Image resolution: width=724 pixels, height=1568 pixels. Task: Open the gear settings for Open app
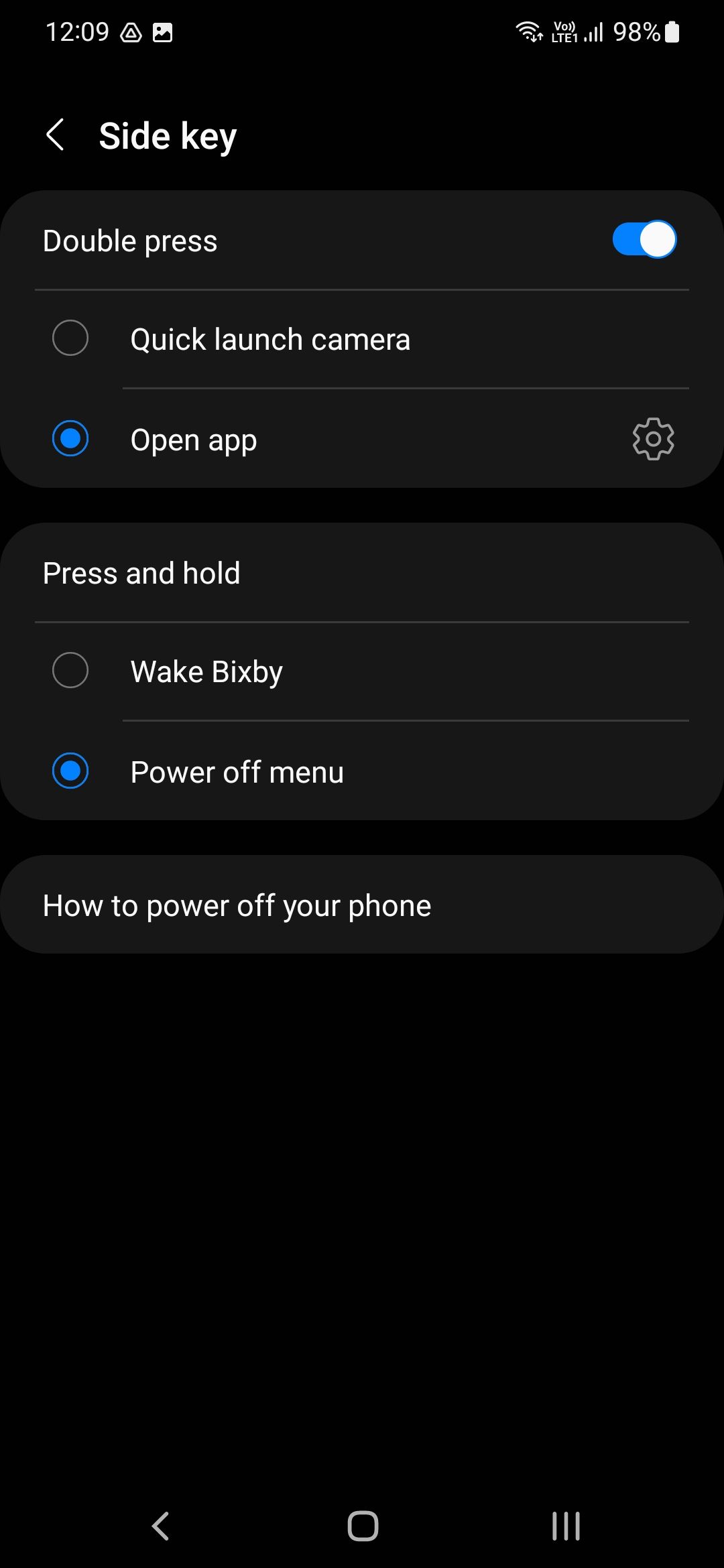(653, 439)
